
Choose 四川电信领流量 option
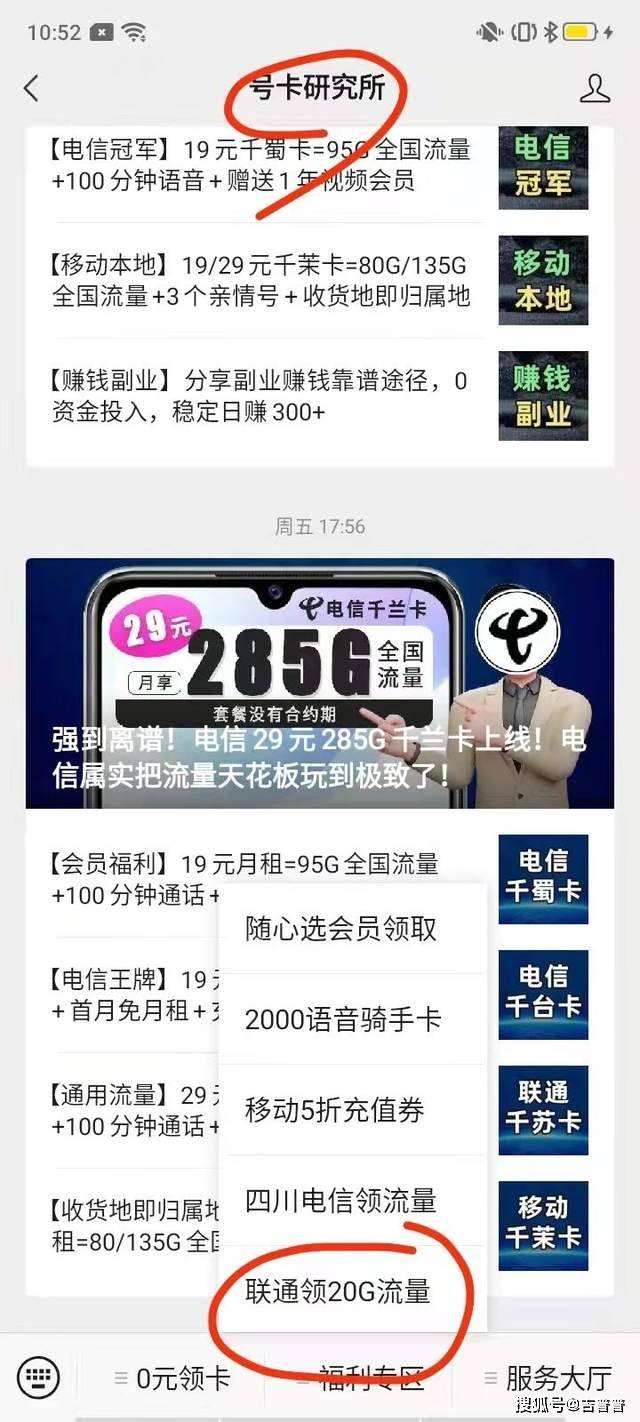341,1201
